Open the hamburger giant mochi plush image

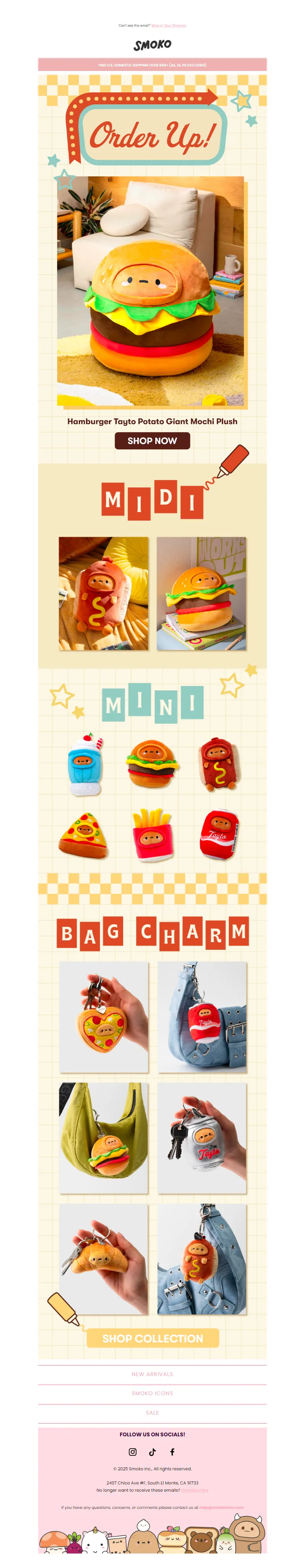(151, 291)
